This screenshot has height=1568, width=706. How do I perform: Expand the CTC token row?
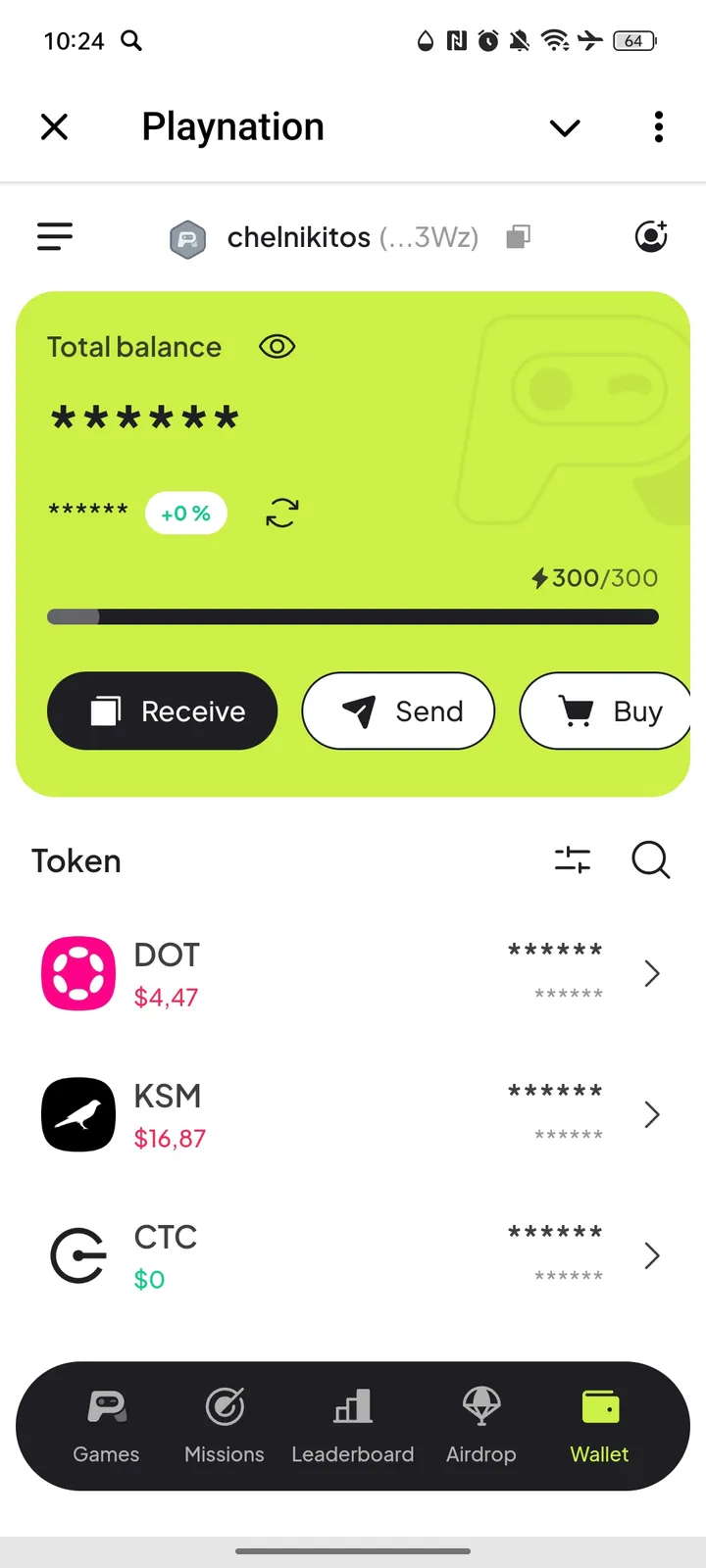coord(651,1255)
